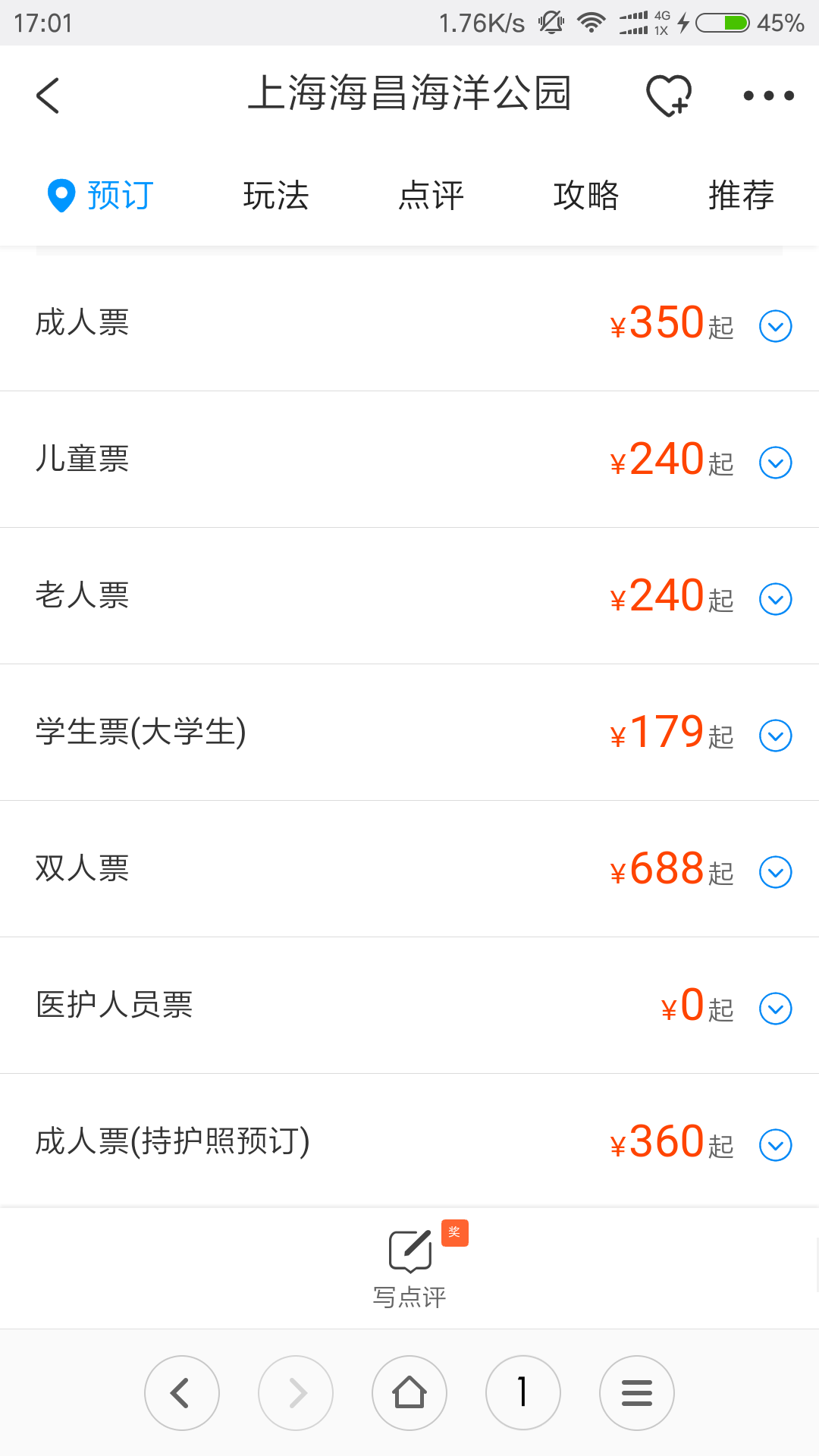Open the 攻略 tab
Screen dimensions: 819x1456
[586, 196]
